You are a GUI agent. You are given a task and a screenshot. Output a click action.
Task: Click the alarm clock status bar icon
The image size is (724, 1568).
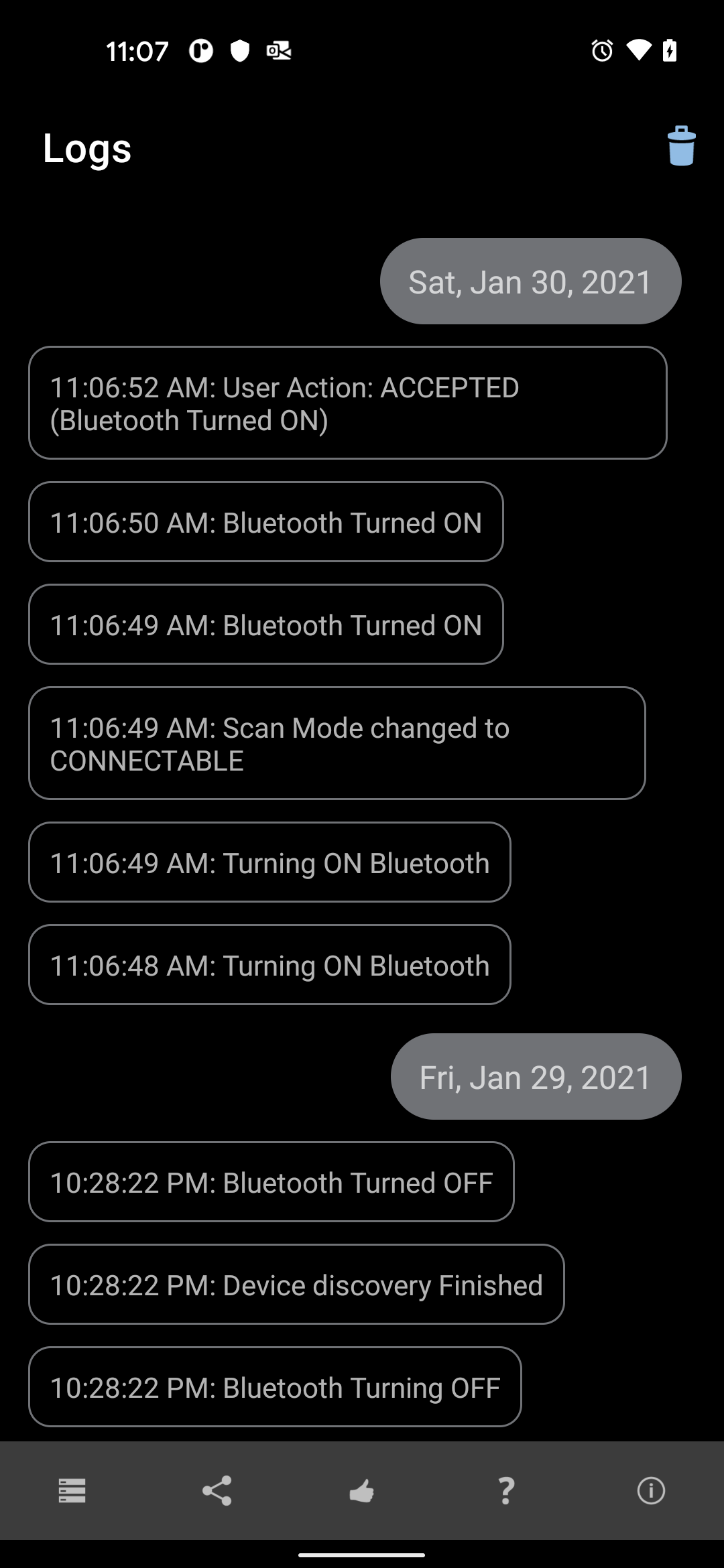601,50
